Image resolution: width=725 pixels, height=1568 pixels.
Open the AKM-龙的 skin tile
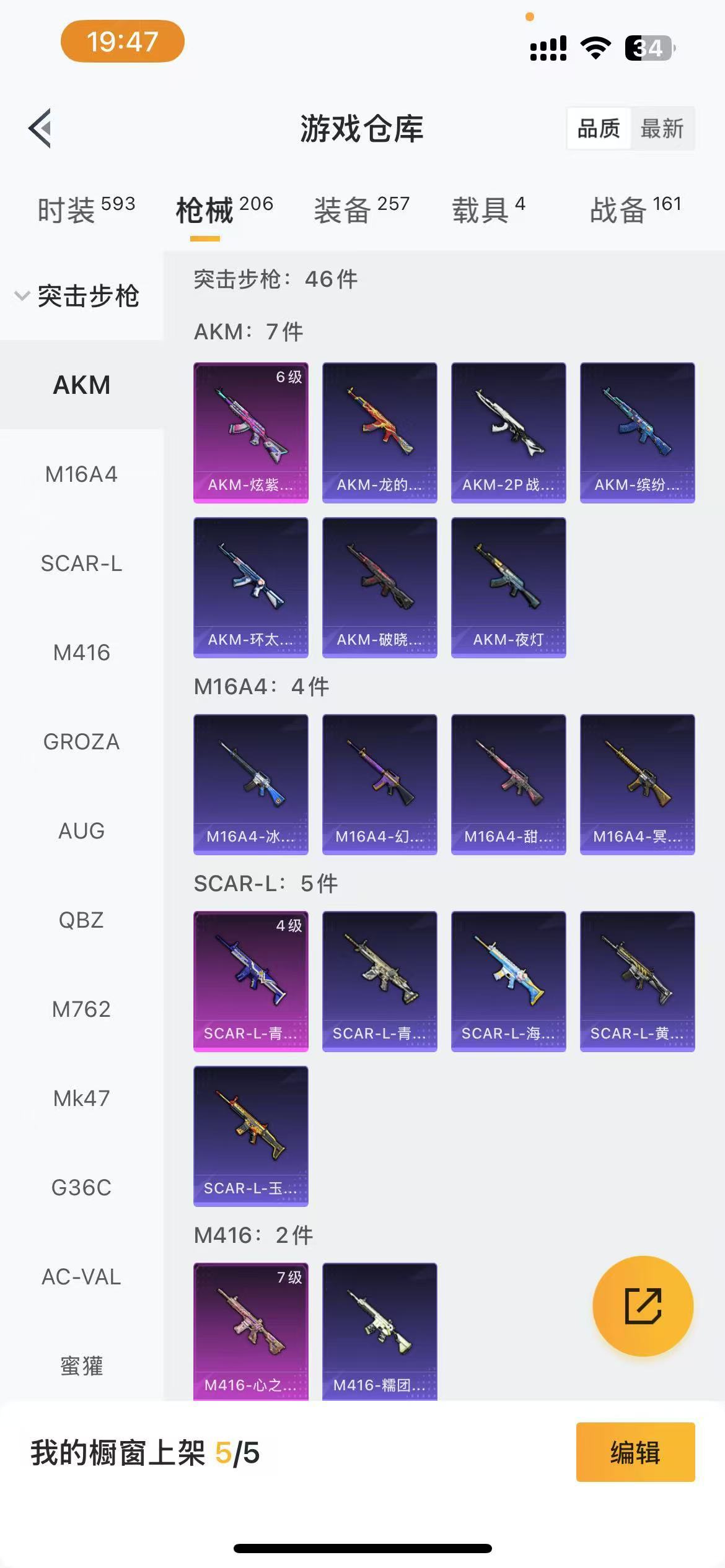point(379,432)
